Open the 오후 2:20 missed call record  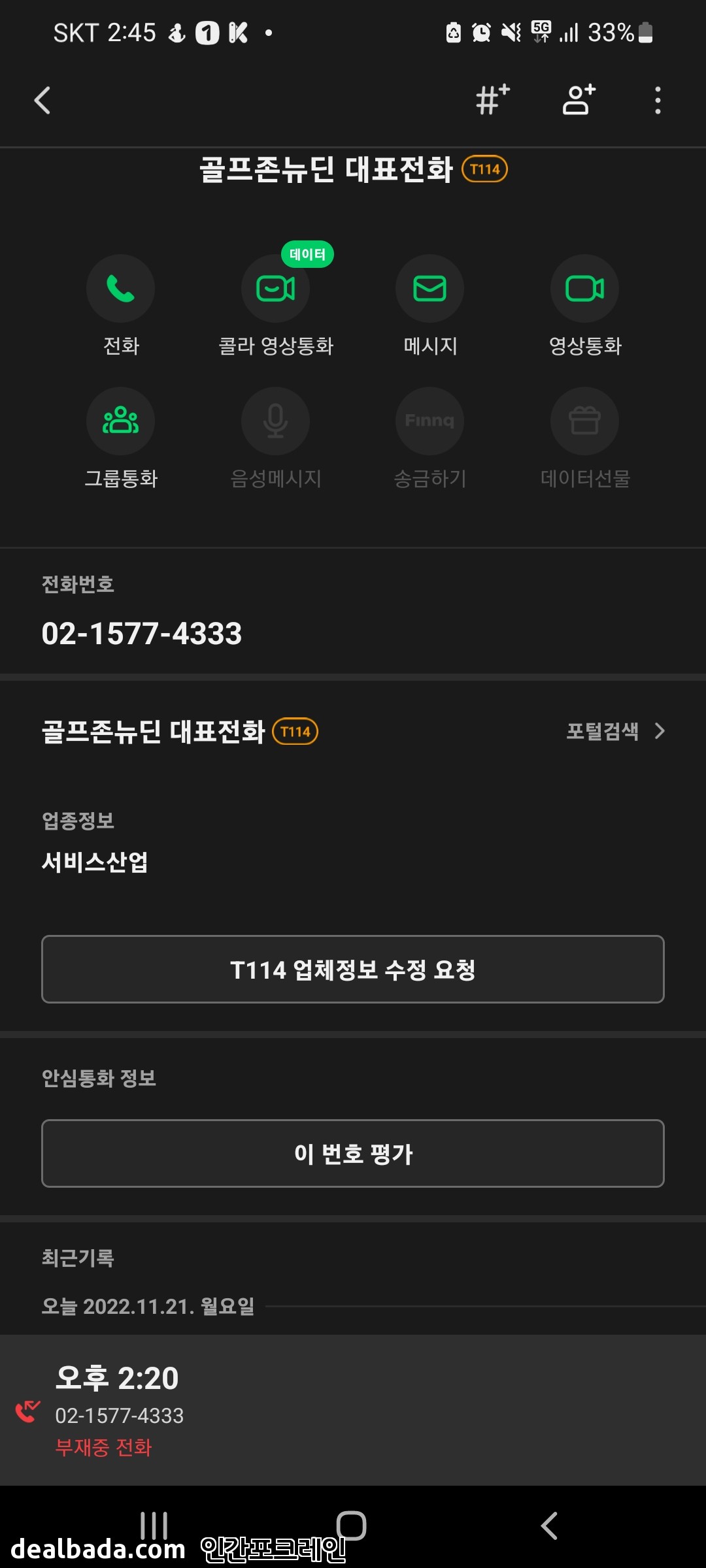click(353, 1410)
